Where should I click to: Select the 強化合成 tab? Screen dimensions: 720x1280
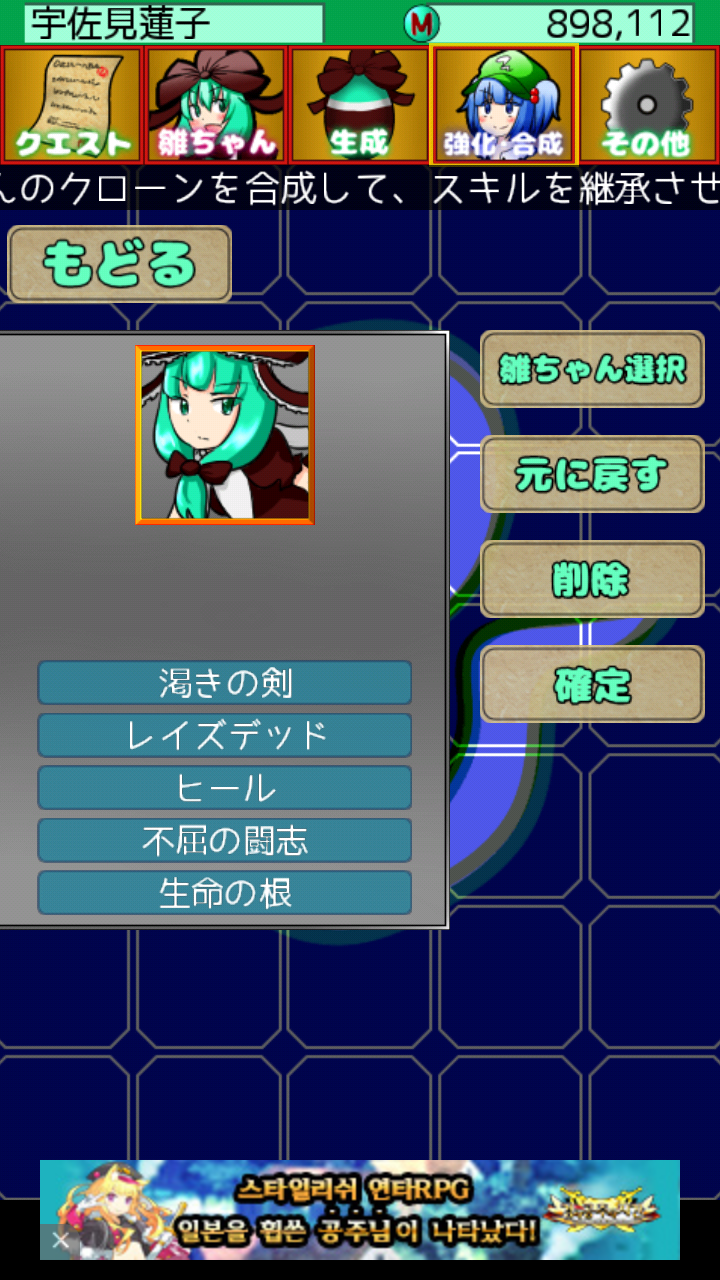[504, 105]
